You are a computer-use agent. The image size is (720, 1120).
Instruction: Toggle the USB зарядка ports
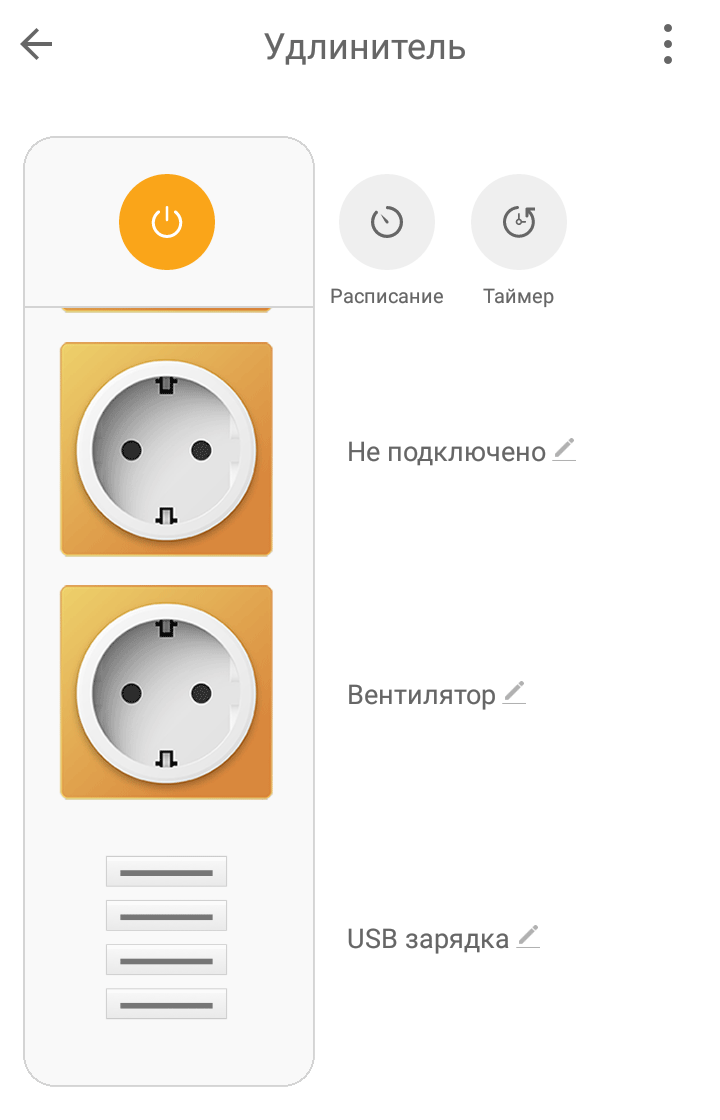pyautogui.click(x=167, y=937)
